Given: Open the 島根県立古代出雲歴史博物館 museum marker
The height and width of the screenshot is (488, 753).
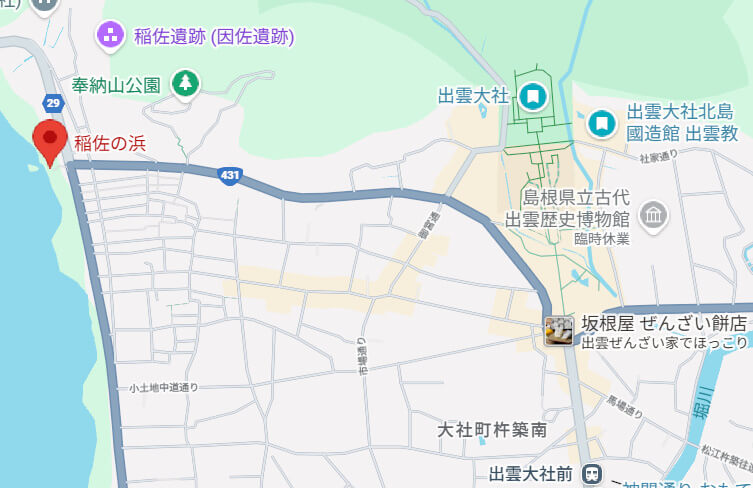Looking at the screenshot, I should (x=653, y=215).
